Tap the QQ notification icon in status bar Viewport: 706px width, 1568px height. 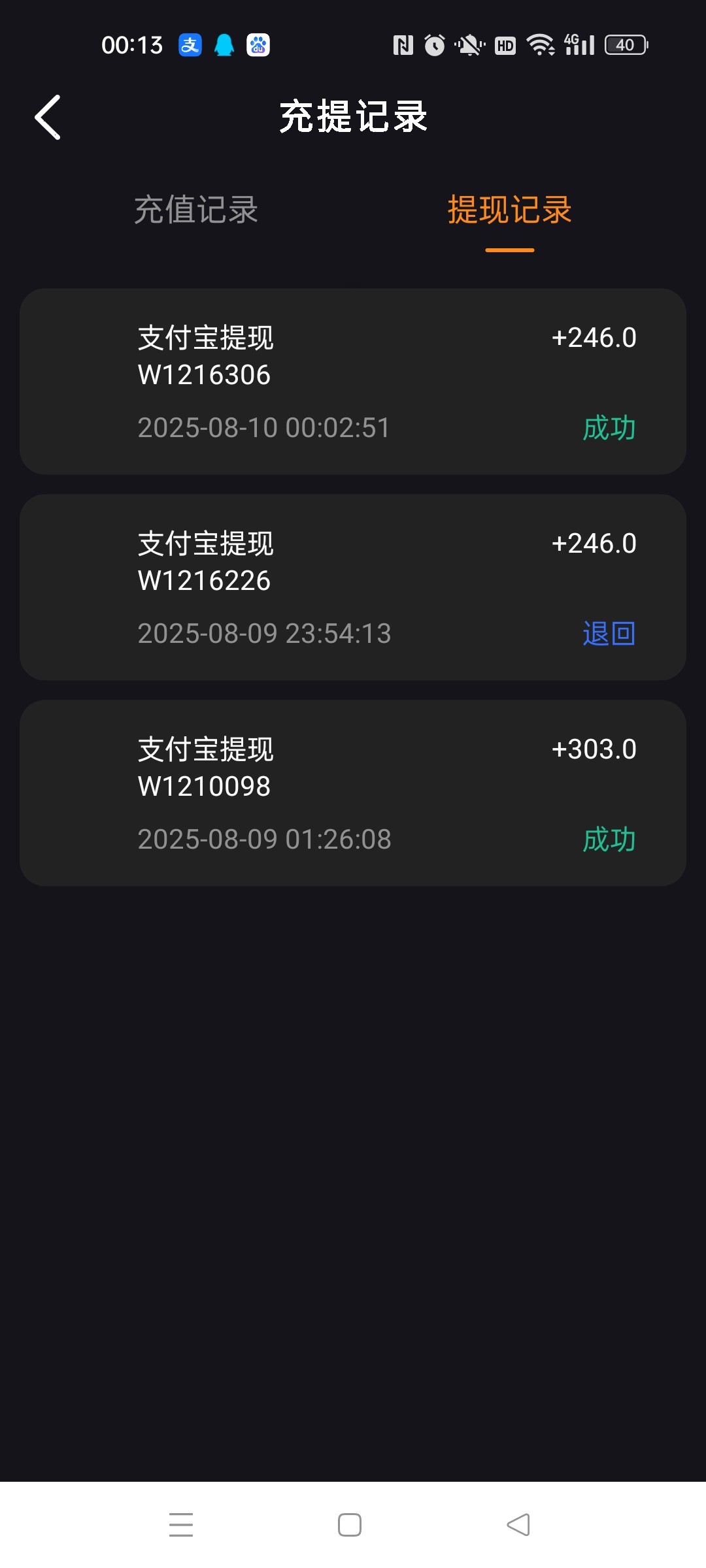(224, 44)
